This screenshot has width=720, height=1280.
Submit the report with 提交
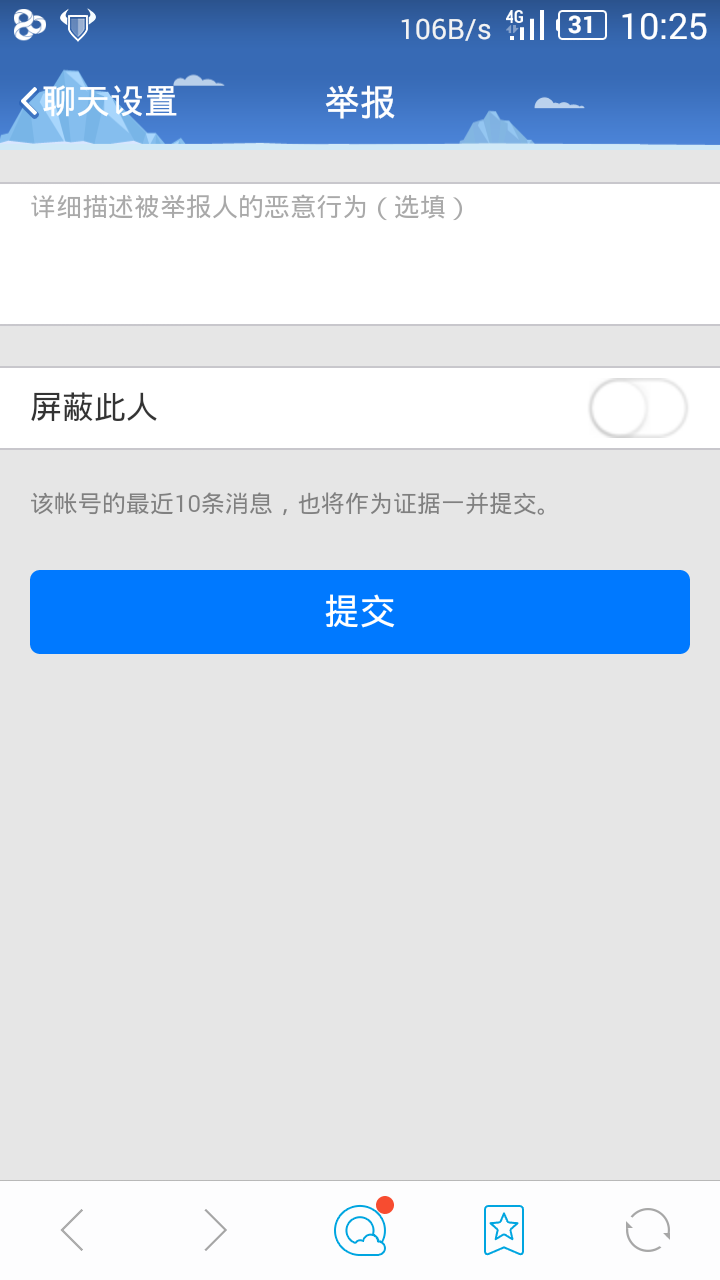tap(360, 612)
